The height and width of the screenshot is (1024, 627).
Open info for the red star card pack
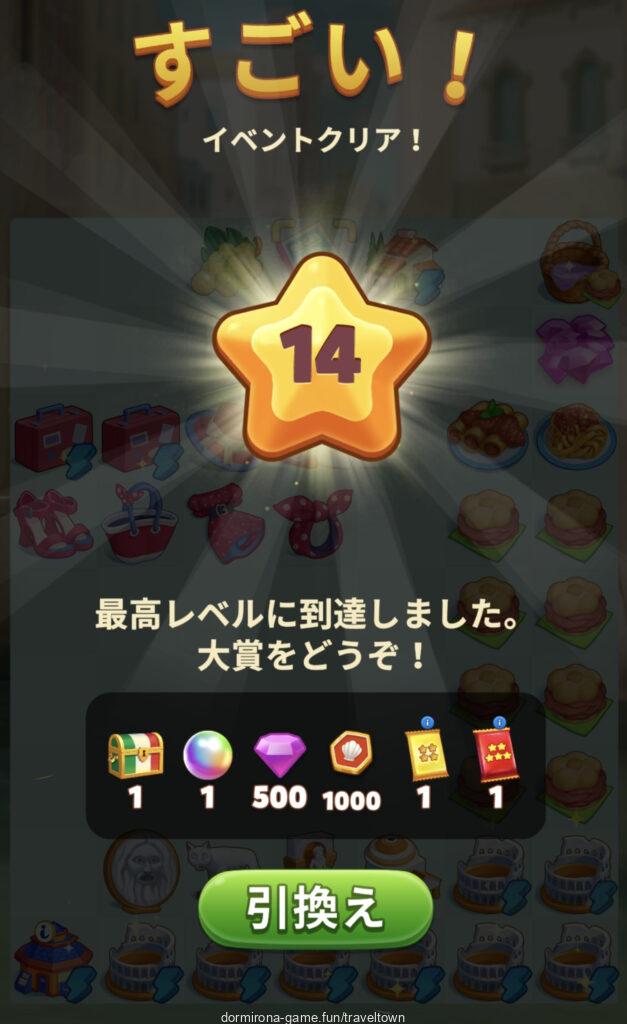click(499, 722)
